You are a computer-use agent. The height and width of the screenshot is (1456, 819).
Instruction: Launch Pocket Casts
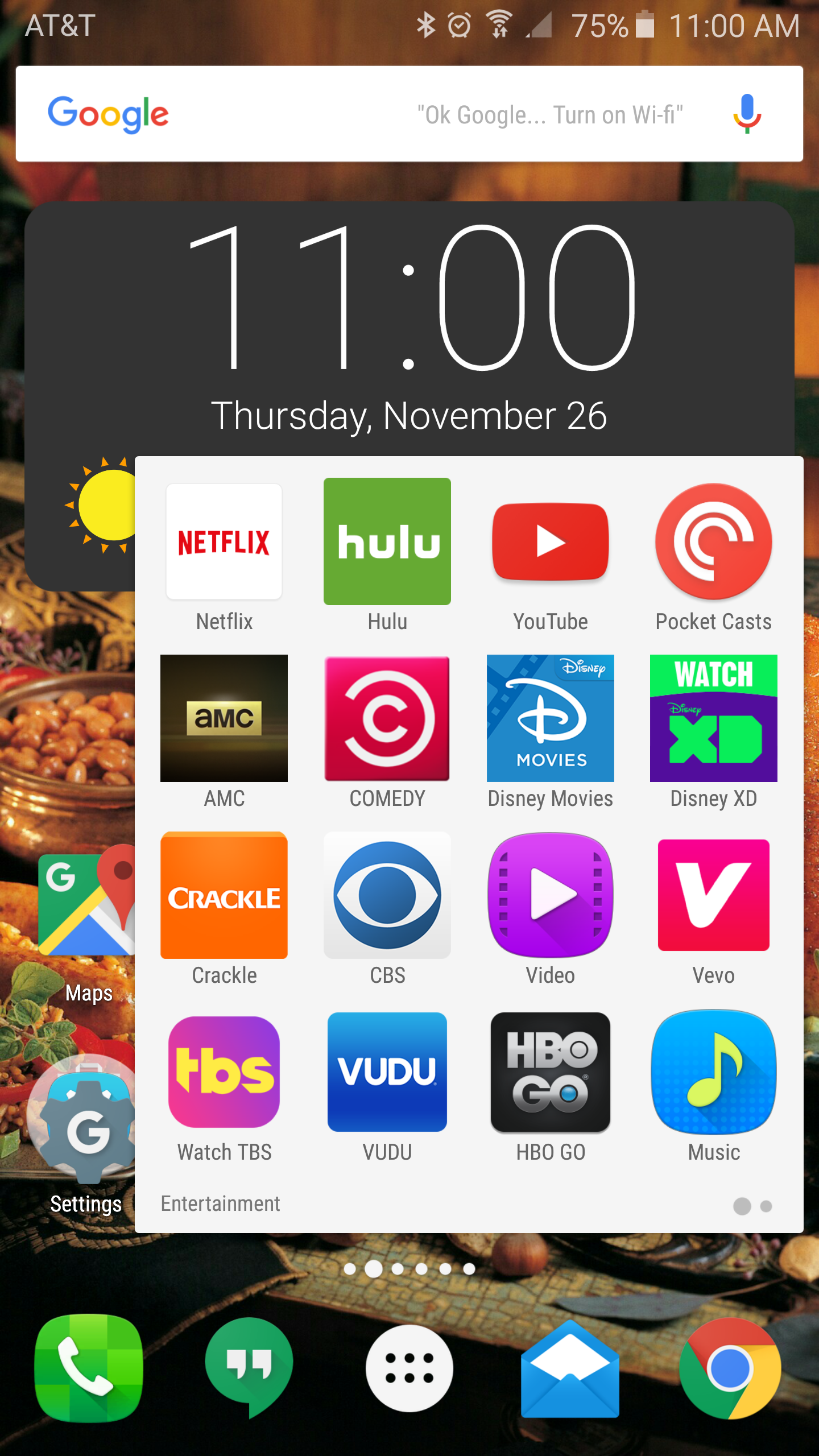point(714,541)
